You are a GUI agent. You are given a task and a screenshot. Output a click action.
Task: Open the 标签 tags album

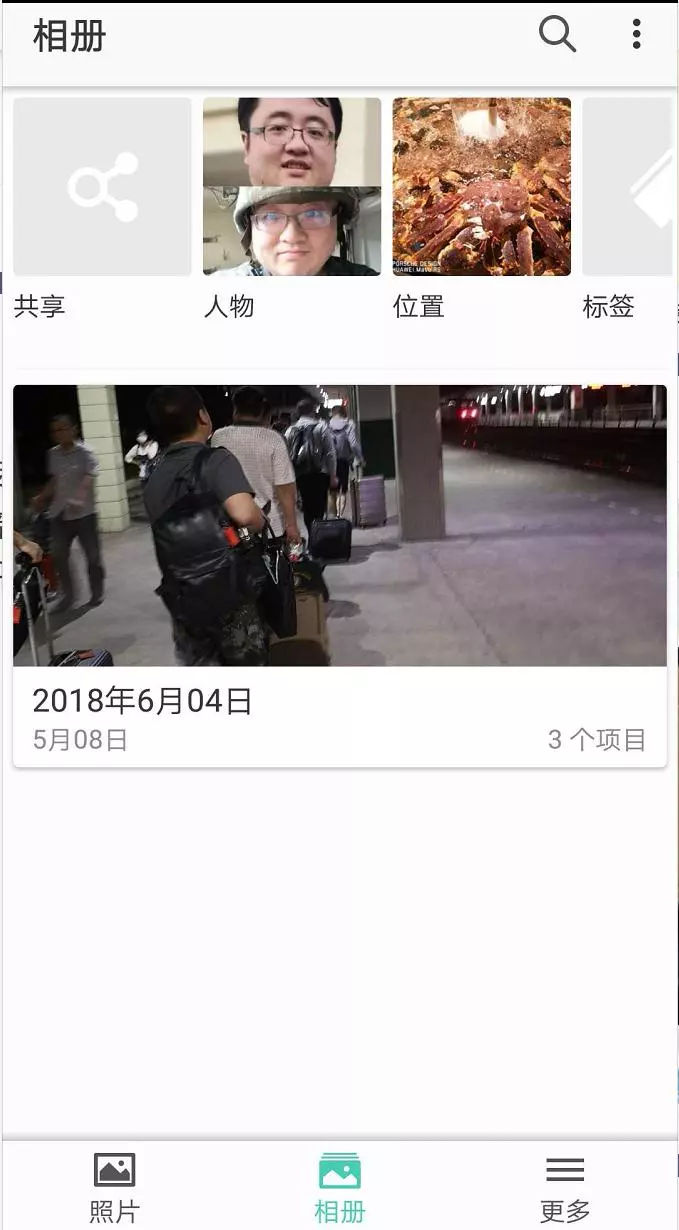(629, 187)
